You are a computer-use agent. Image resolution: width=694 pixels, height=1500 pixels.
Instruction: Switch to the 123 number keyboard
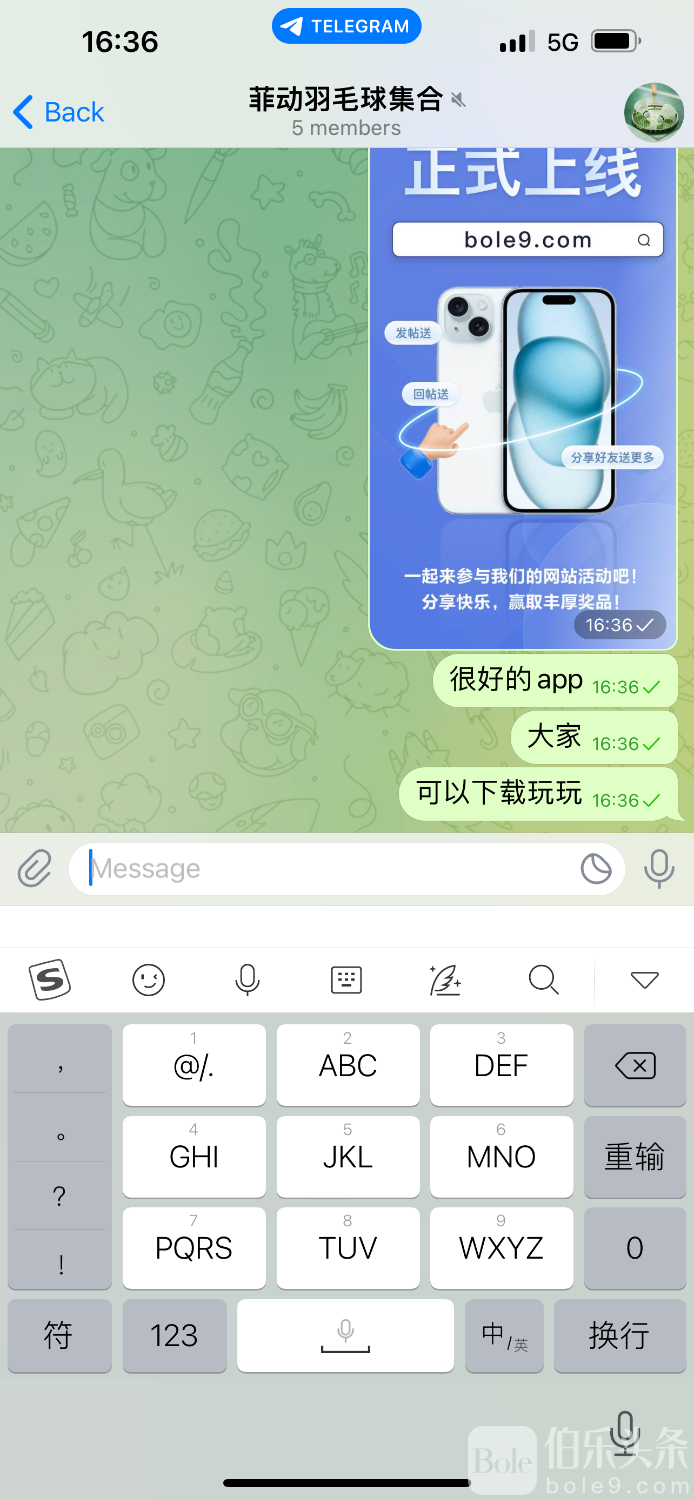pyautogui.click(x=174, y=1336)
